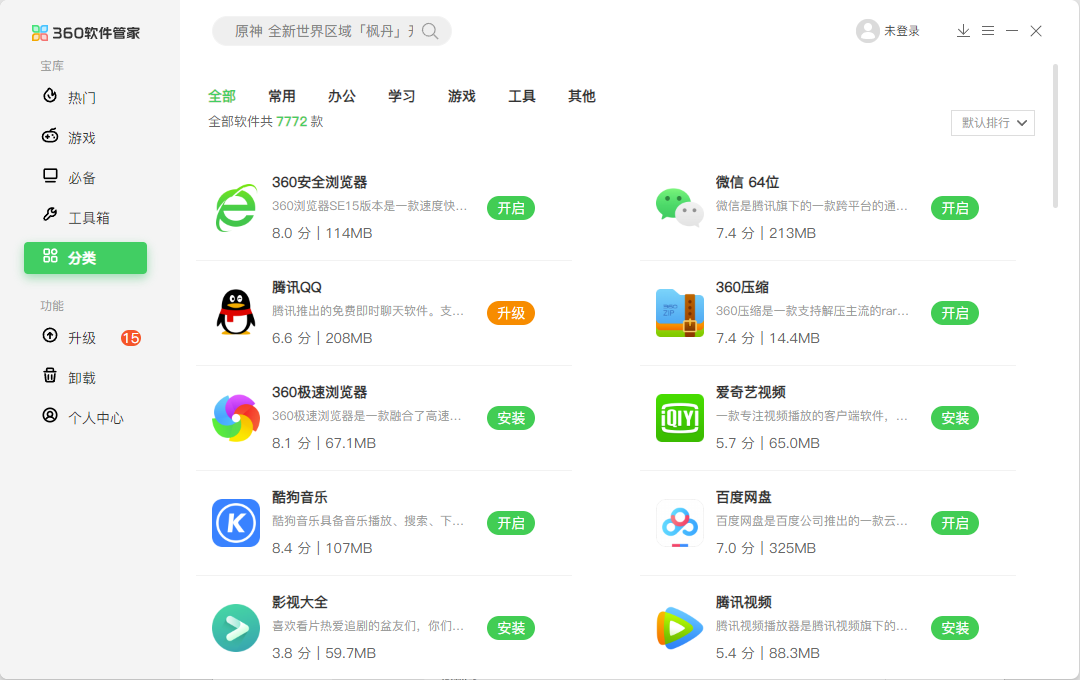The width and height of the screenshot is (1080, 680).
Task: Install 爱奇艺视频
Action: [955, 418]
